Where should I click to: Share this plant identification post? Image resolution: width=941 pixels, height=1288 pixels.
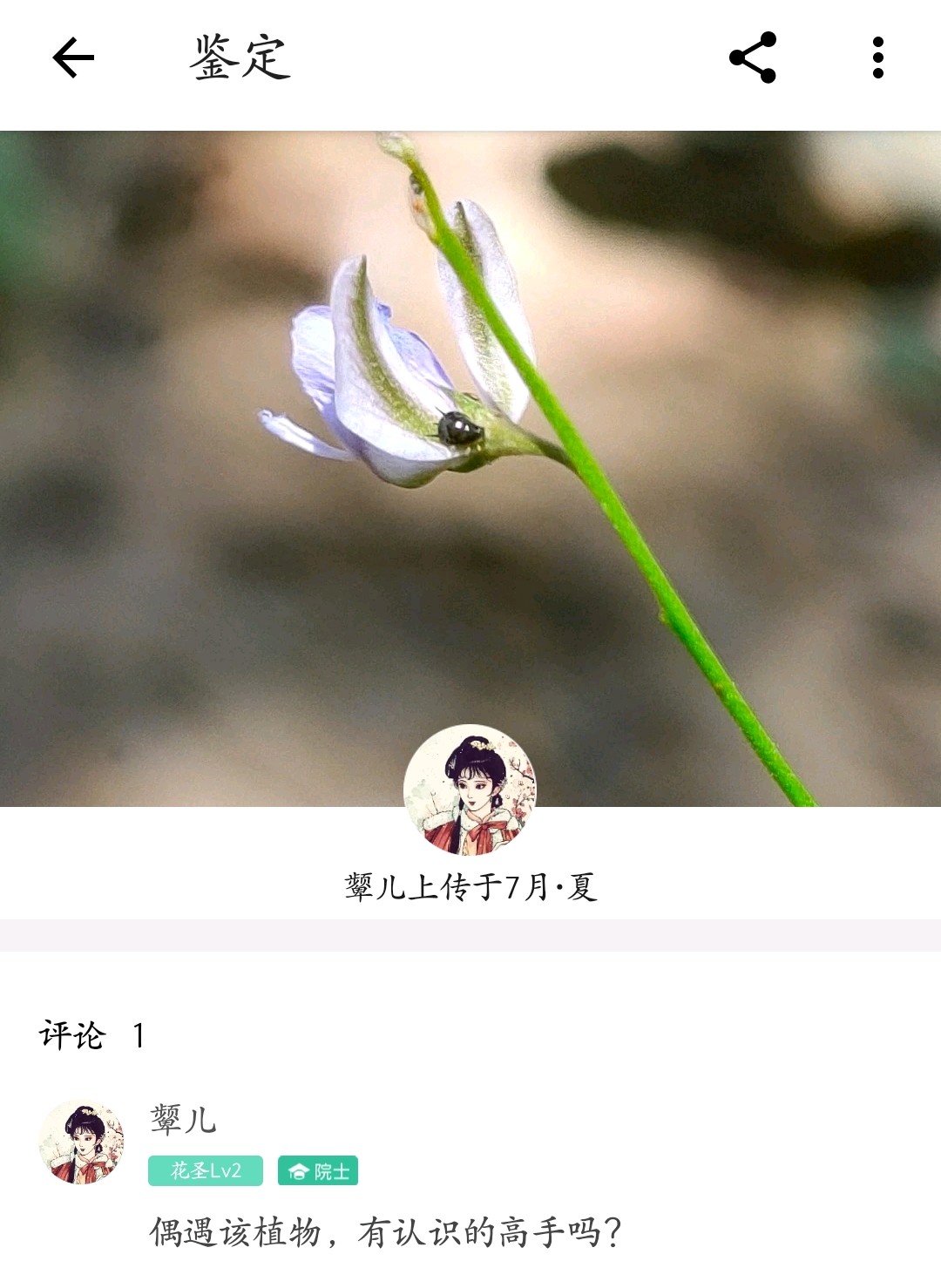[x=753, y=58]
